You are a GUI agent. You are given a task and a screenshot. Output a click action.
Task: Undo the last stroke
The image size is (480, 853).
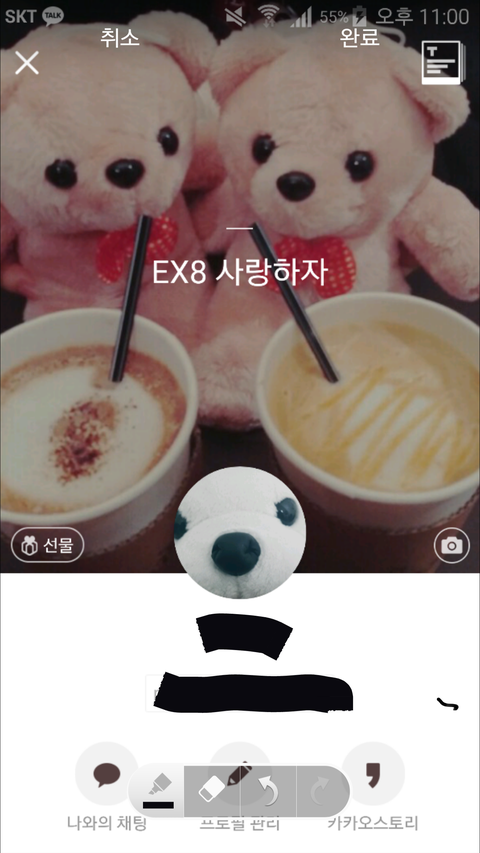point(268,792)
